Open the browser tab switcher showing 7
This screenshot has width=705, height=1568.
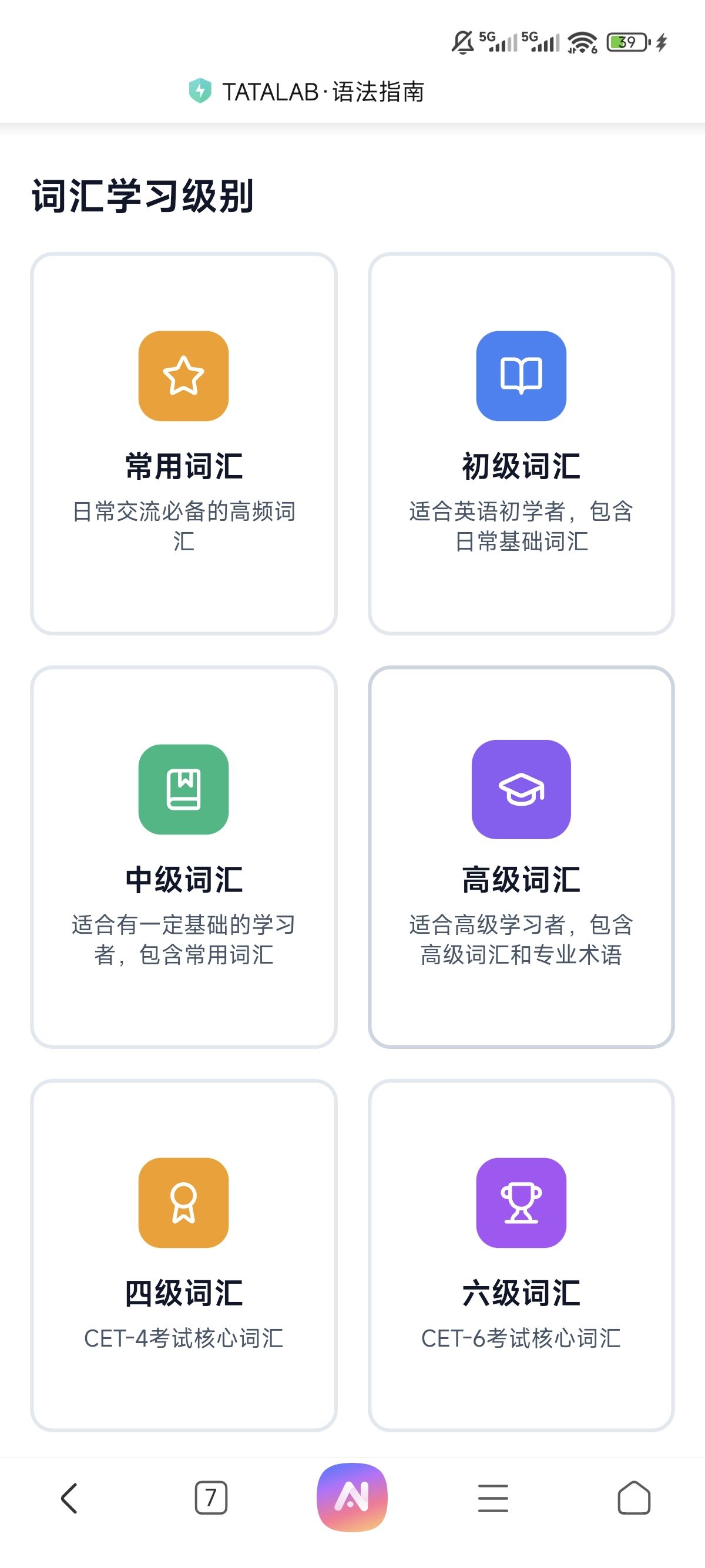pyautogui.click(x=211, y=1498)
